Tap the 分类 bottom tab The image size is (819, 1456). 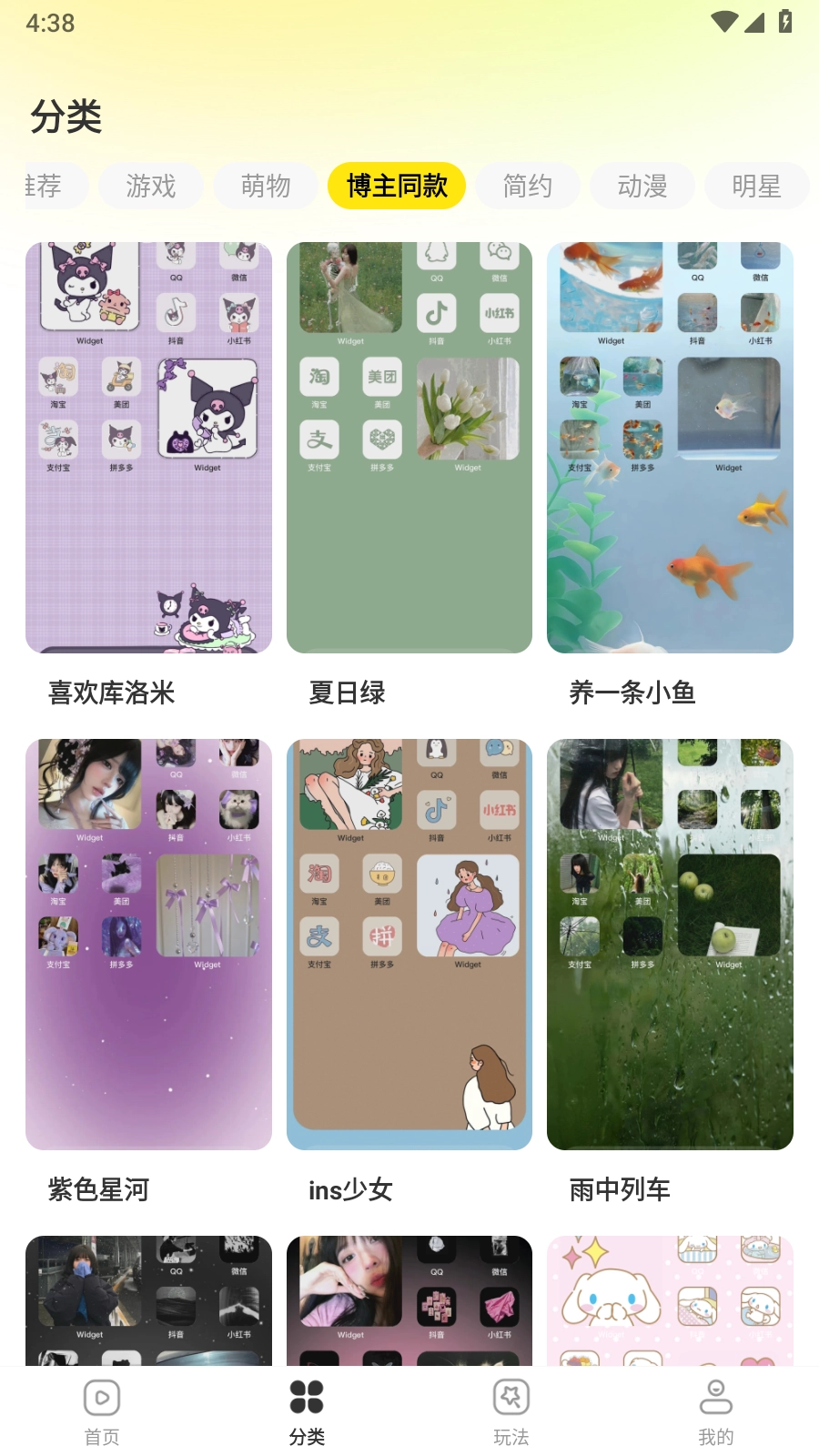307,1411
